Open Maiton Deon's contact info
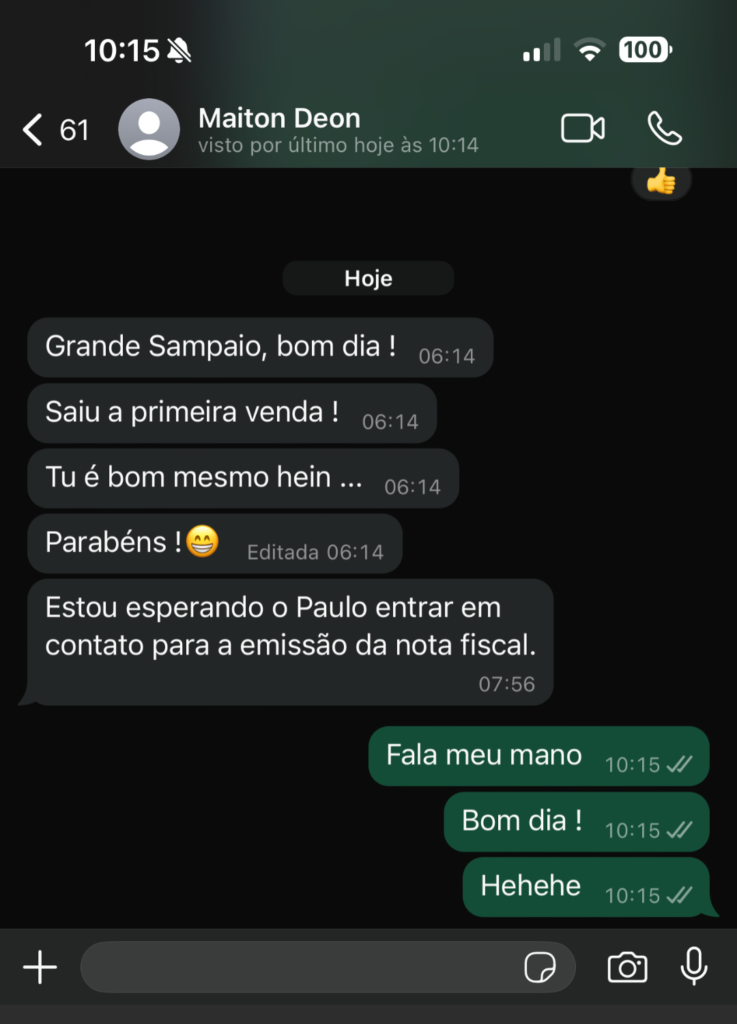 (x=279, y=129)
